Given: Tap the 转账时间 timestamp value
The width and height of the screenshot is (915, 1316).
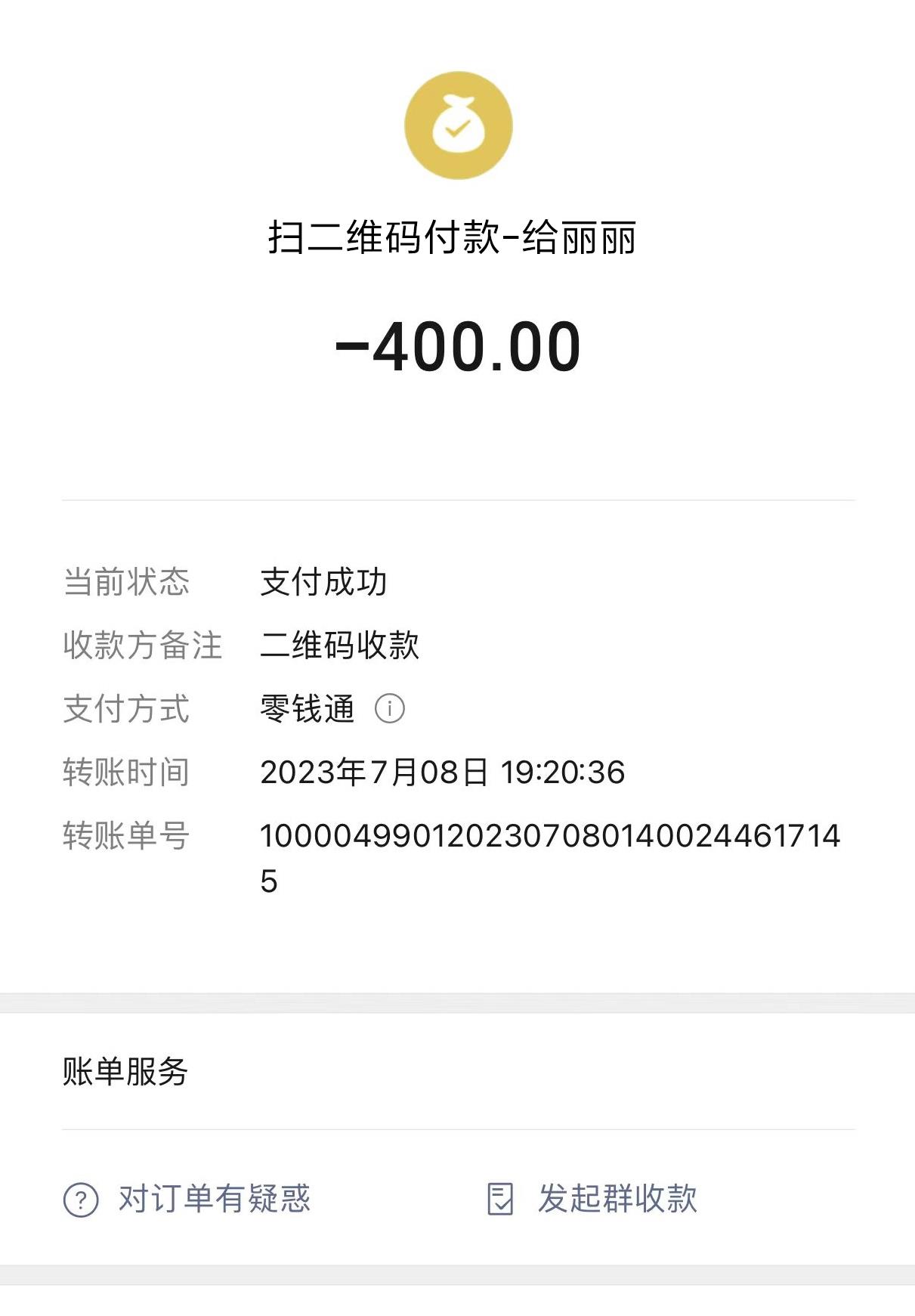Looking at the screenshot, I should [442, 773].
